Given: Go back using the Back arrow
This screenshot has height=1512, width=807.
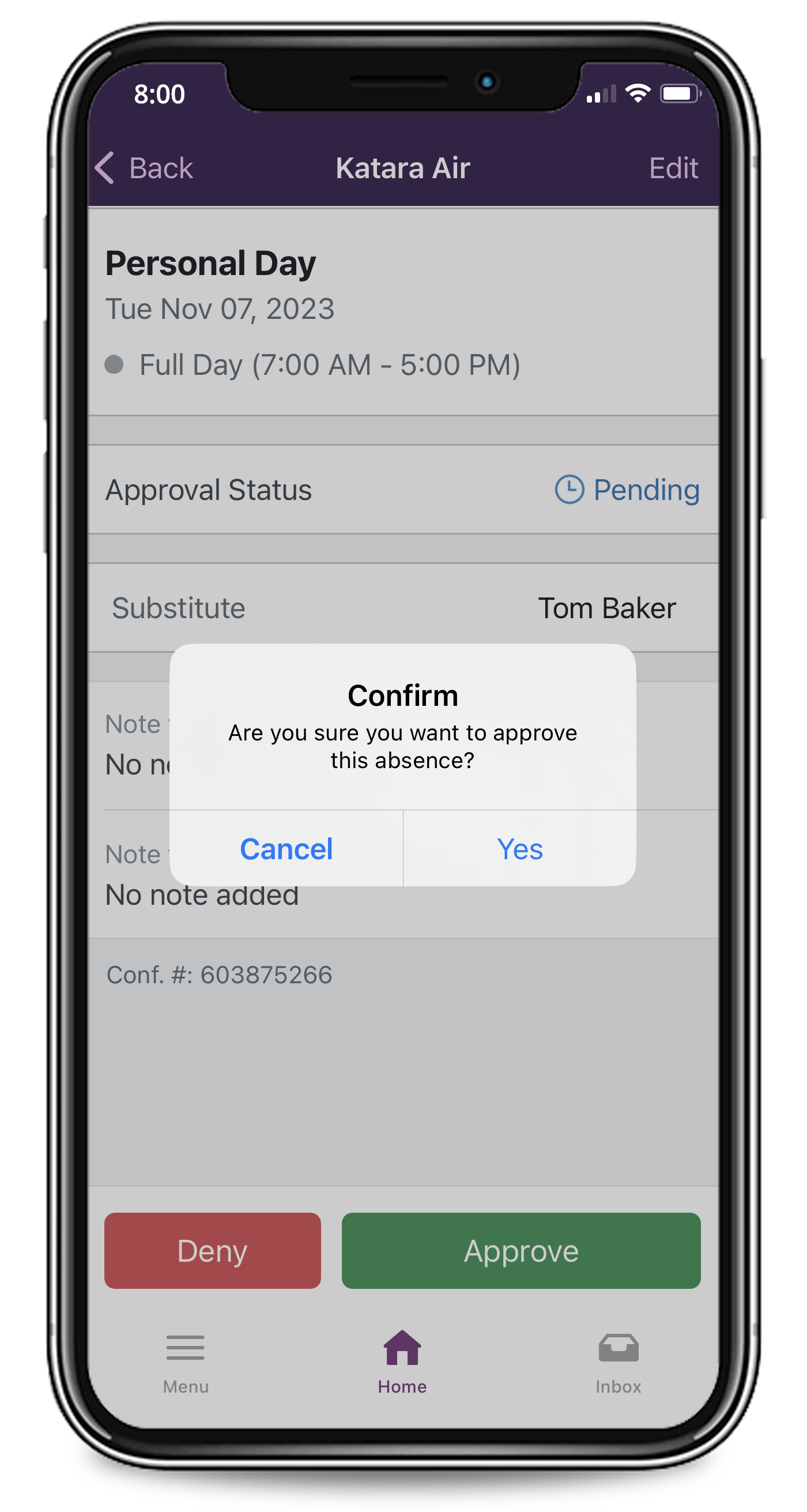Looking at the screenshot, I should click(x=144, y=168).
